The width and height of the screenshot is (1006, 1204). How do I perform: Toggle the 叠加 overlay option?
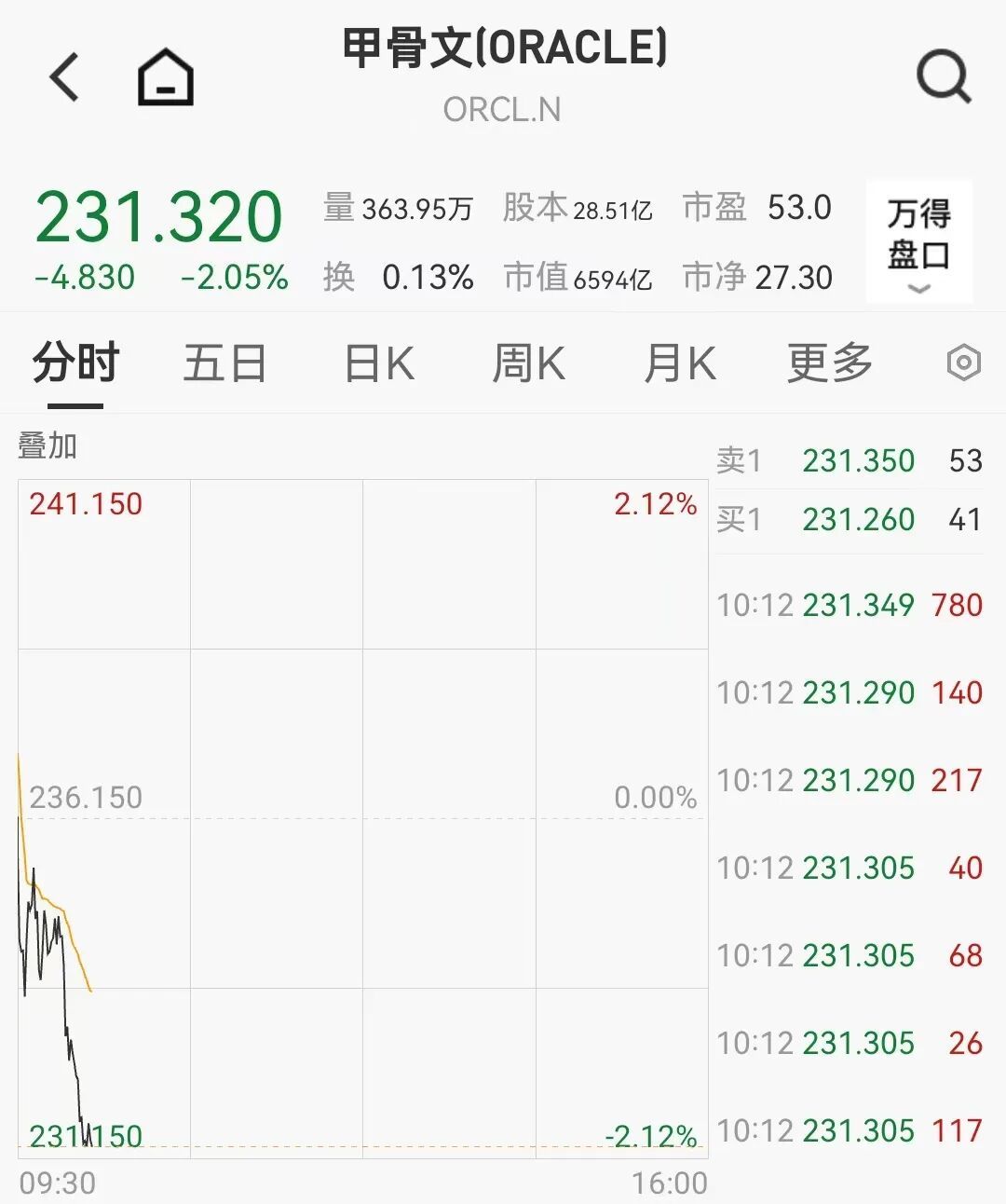(47, 446)
